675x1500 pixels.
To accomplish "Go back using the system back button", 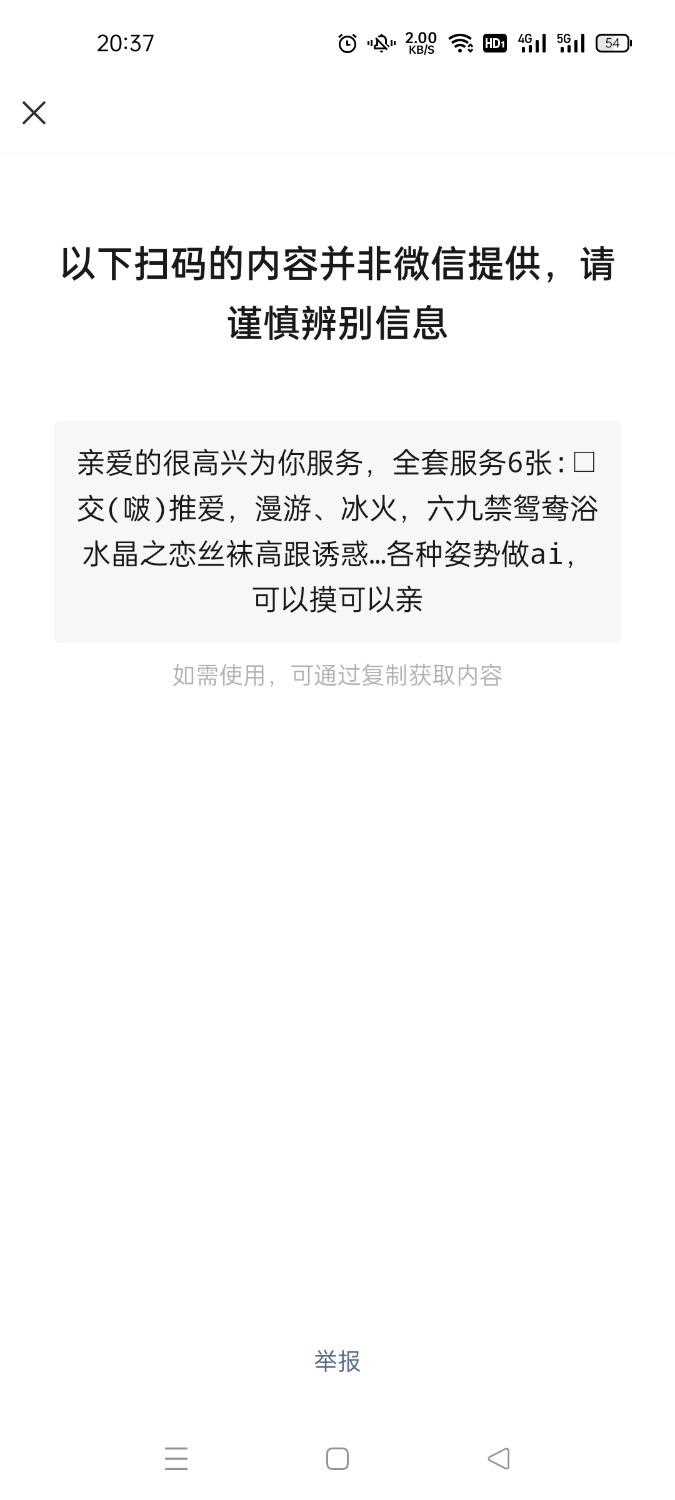I will (498, 1459).
